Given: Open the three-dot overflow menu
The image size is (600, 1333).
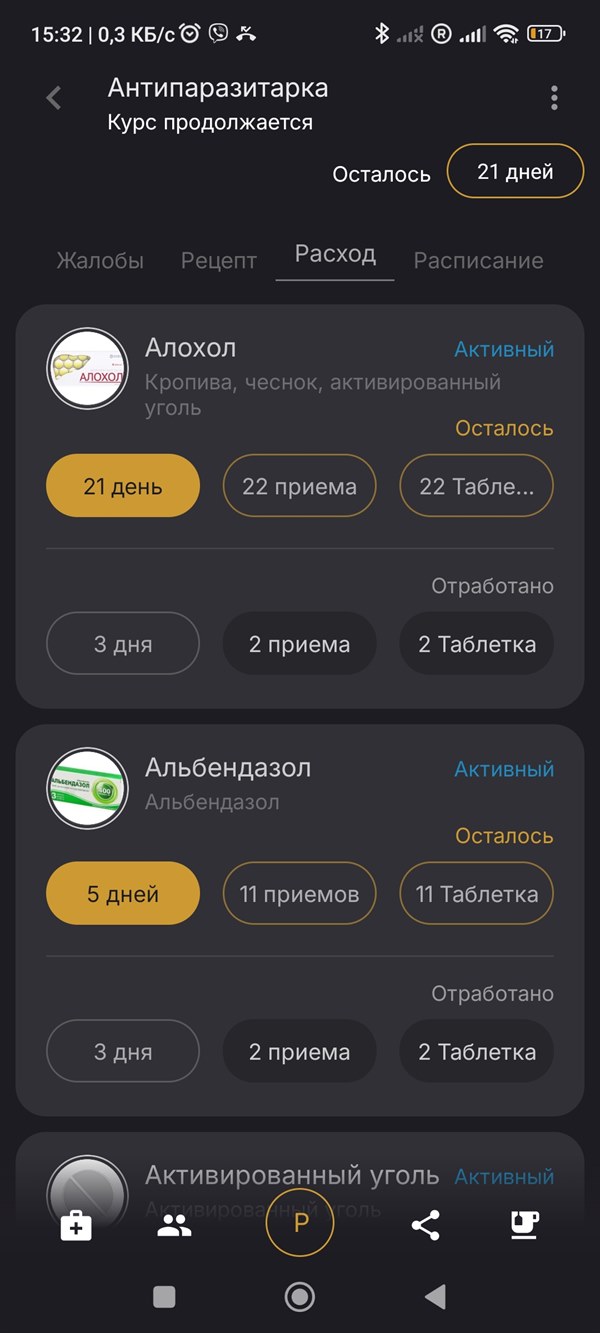Looking at the screenshot, I should pos(554,97).
